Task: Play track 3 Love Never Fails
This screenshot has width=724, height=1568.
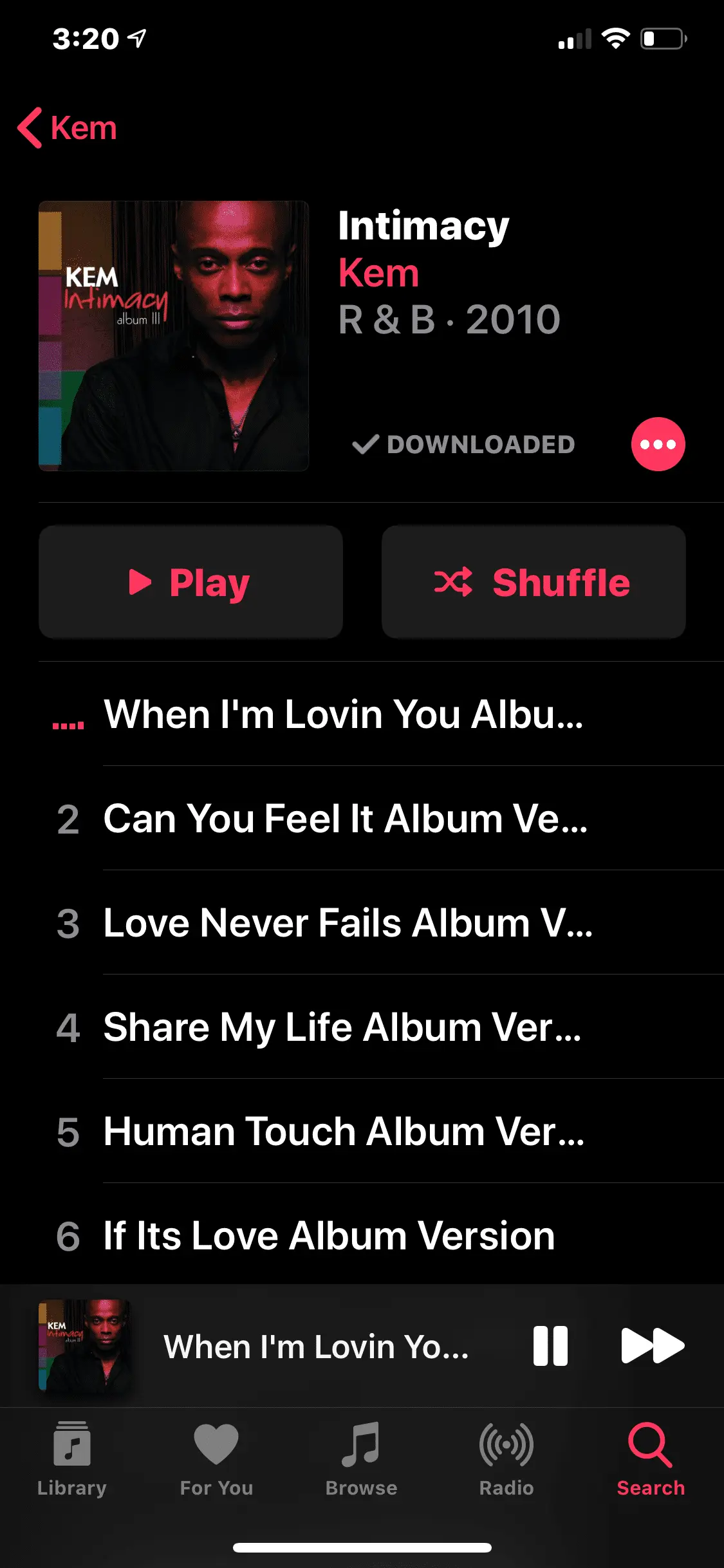Action: pyautogui.click(x=348, y=923)
